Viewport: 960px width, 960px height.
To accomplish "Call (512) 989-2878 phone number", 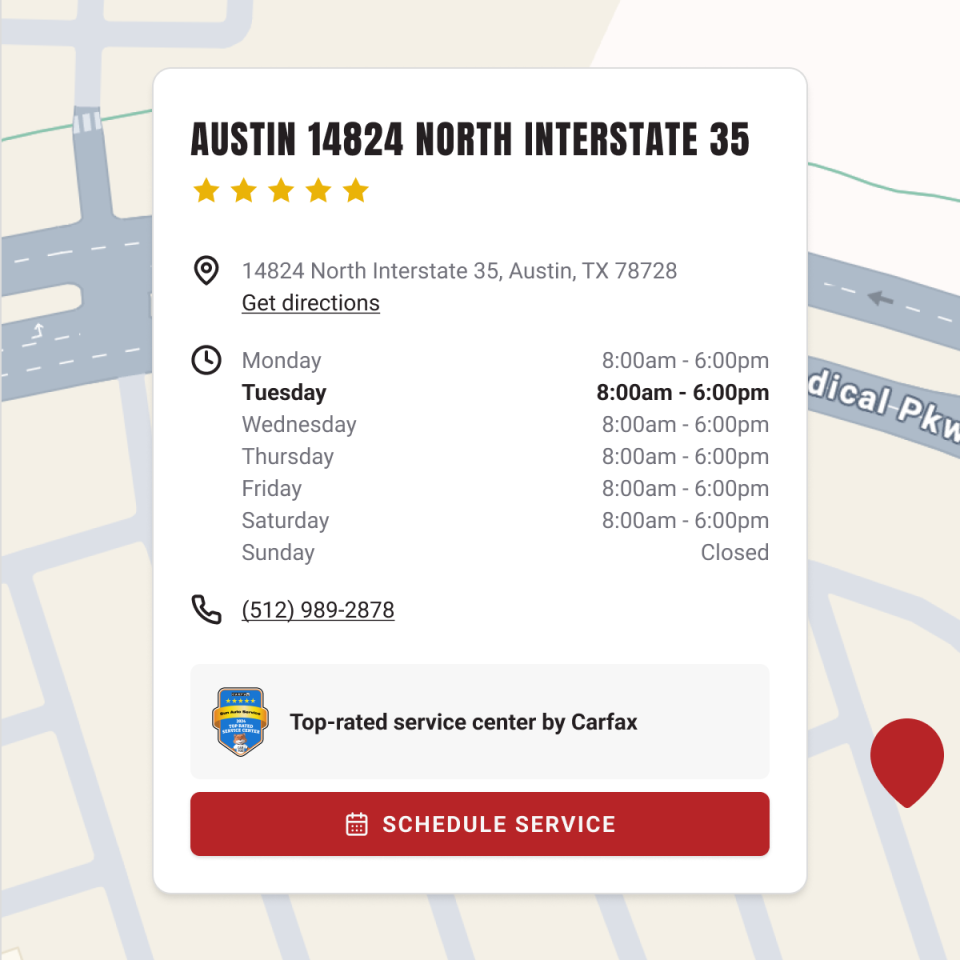I will pyautogui.click(x=318, y=610).
